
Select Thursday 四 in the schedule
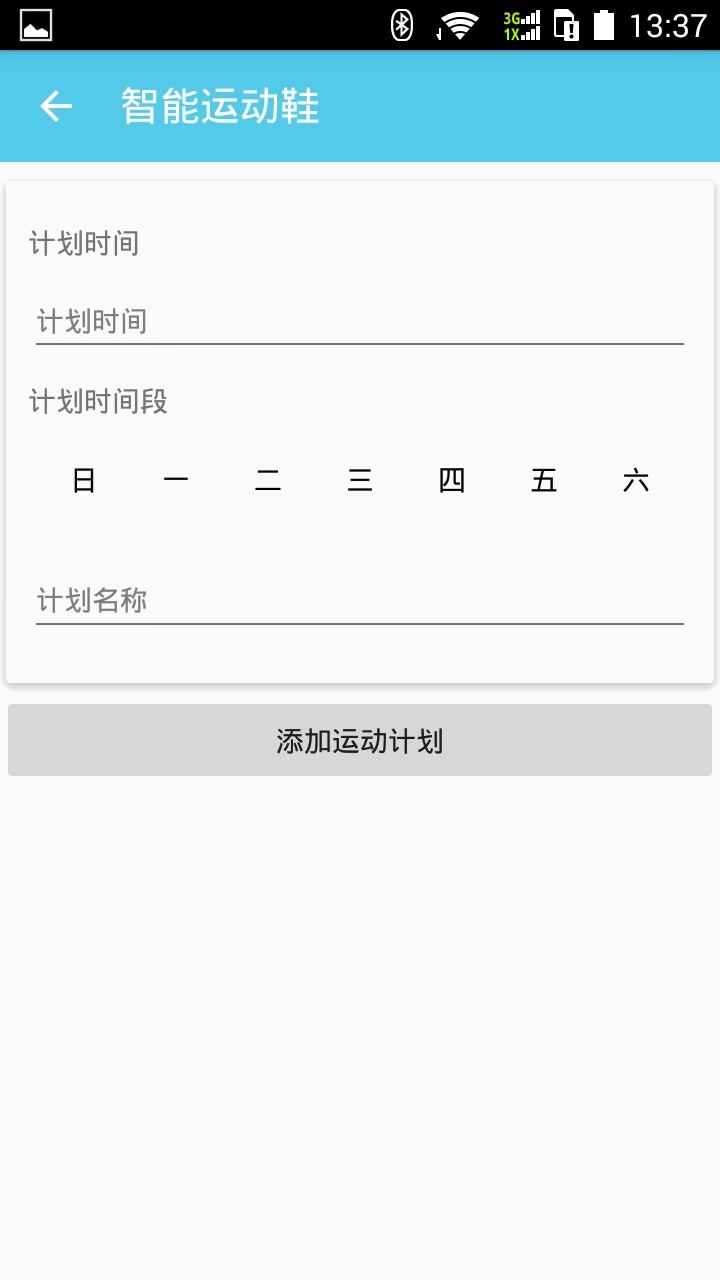coord(452,481)
